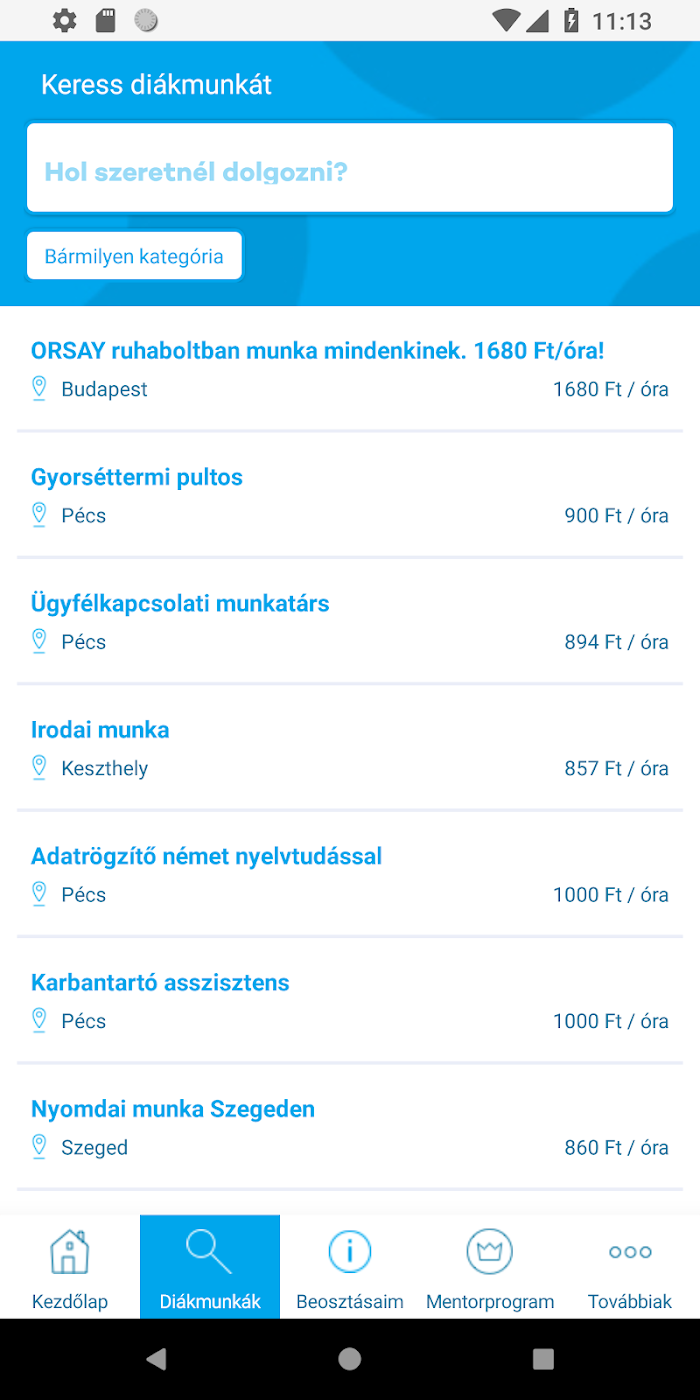Open the 'Bármilyen kategória' category filter
Image resolution: width=700 pixels, height=1400 pixels.
(x=134, y=256)
